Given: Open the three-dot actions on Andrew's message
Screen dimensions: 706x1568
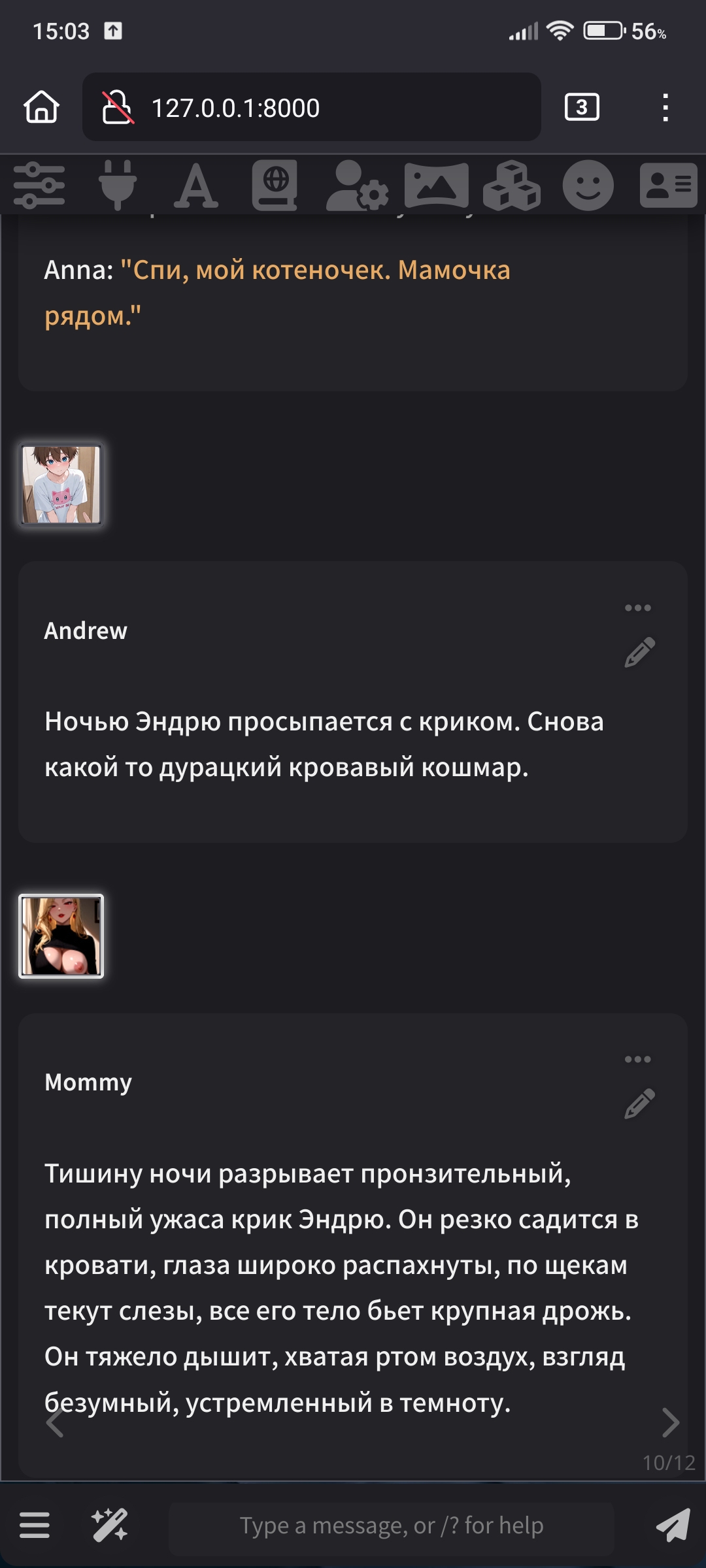Looking at the screenshot, I should coord(637,608).
